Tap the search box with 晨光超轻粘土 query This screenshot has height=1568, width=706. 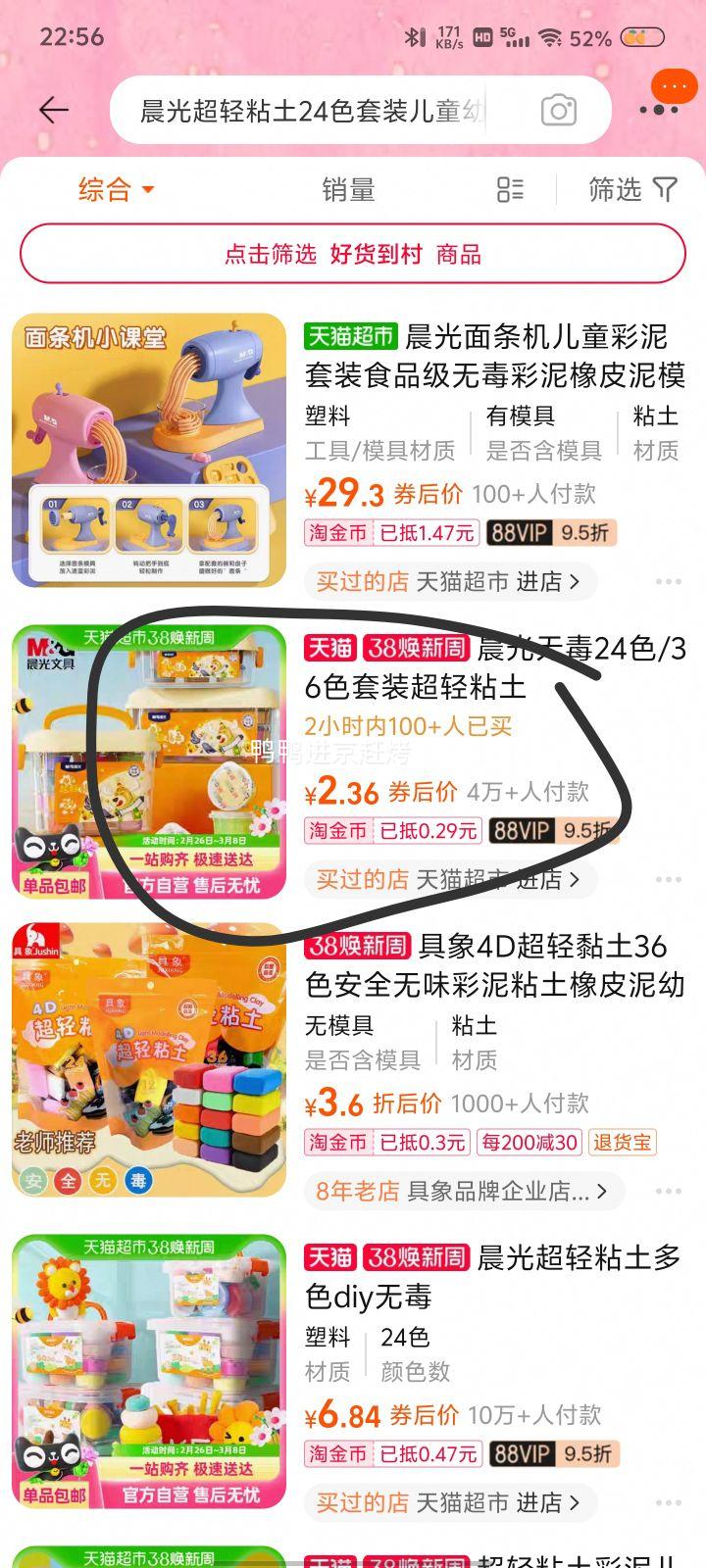(x=314, y=111)
